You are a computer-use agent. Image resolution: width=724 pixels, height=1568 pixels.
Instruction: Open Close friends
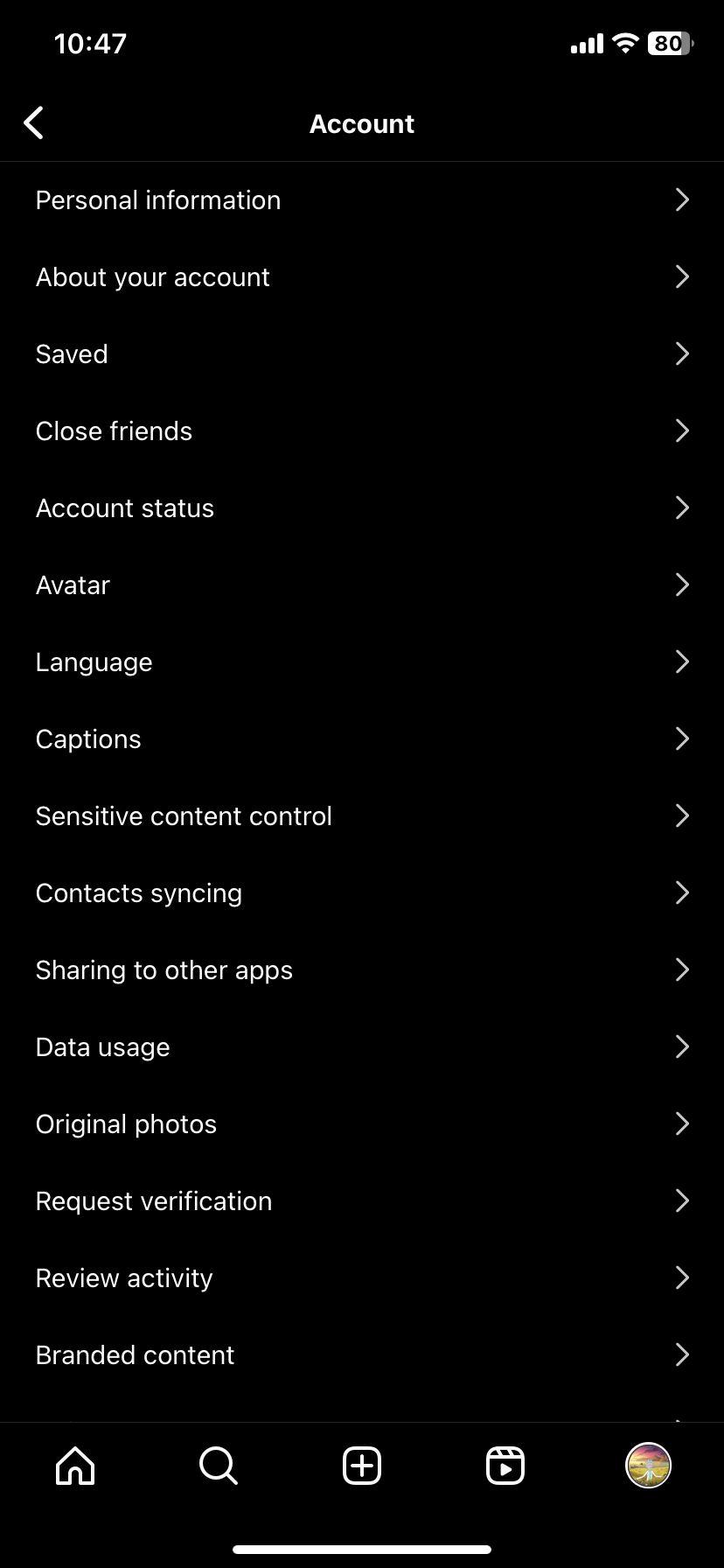362,431
